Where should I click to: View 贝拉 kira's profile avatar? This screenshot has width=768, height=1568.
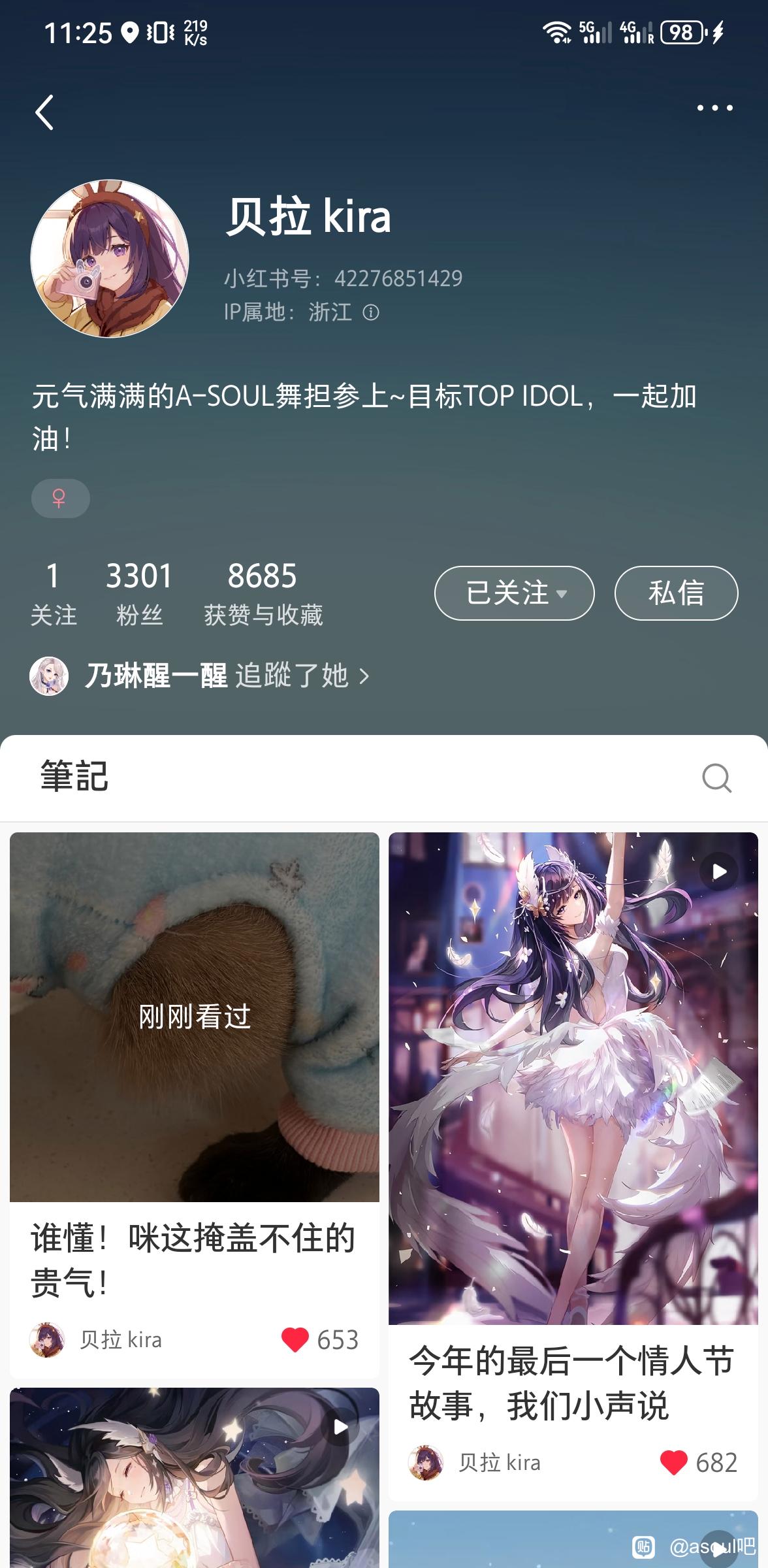[110, 259]
